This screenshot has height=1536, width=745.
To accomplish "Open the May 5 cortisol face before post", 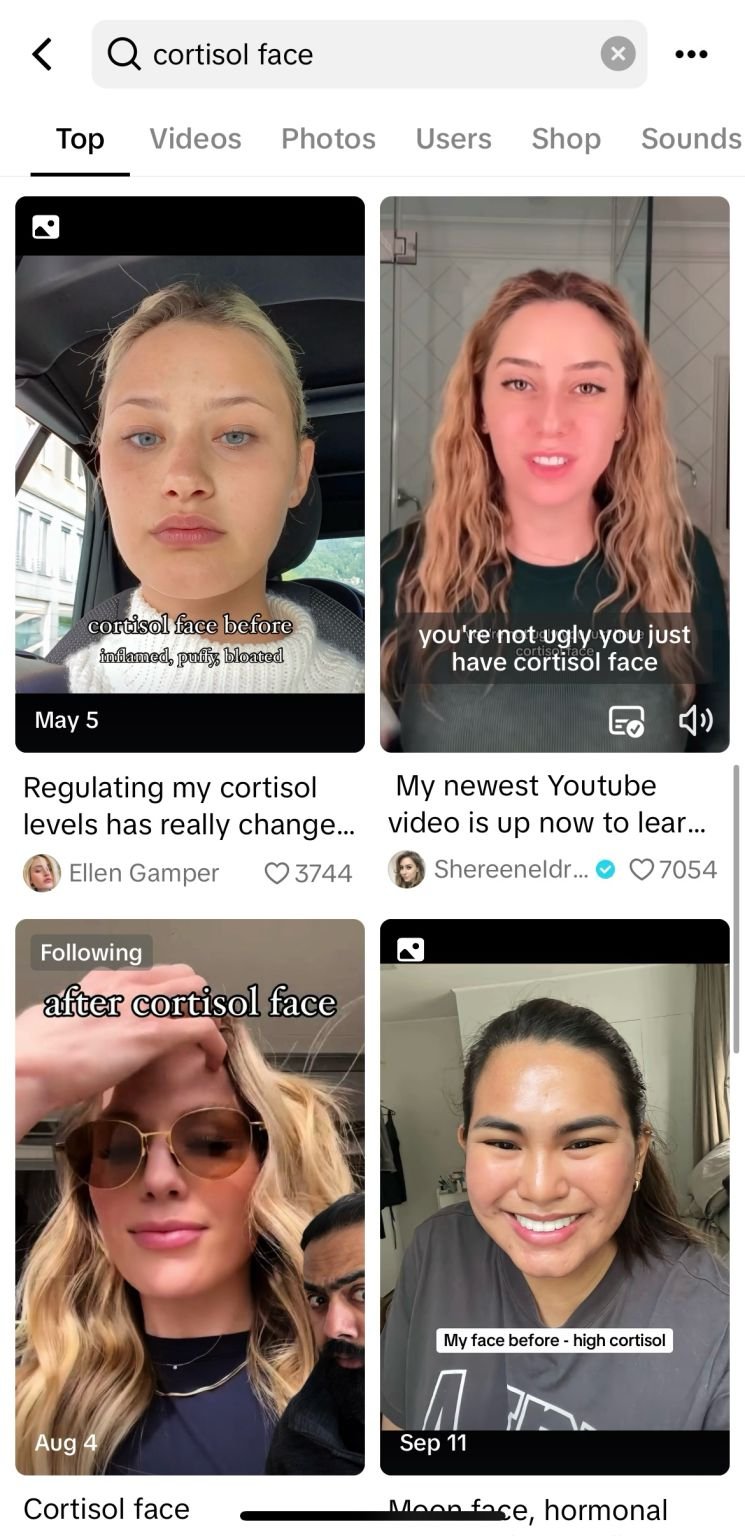I will click(x=190, y=474).
